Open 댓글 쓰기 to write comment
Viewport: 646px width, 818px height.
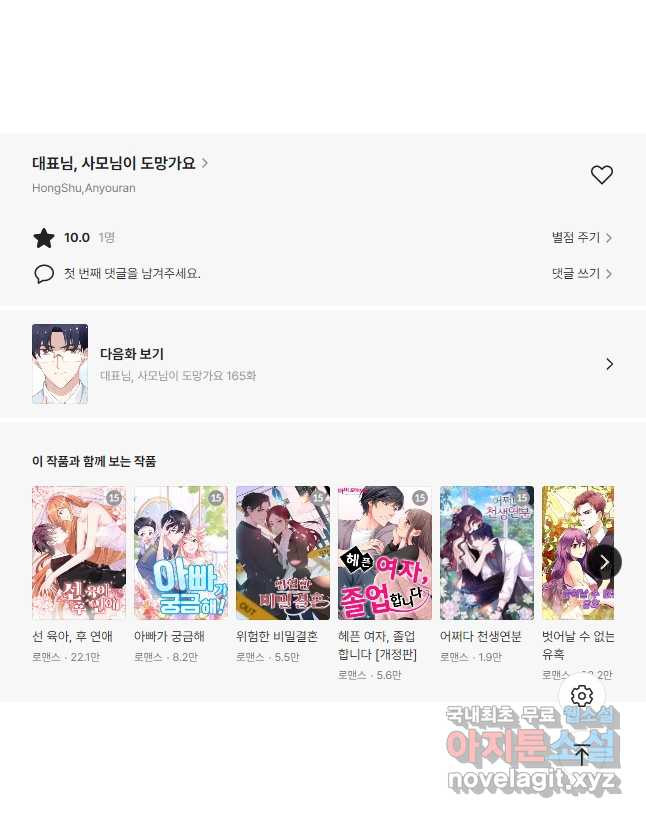[581, 273]
